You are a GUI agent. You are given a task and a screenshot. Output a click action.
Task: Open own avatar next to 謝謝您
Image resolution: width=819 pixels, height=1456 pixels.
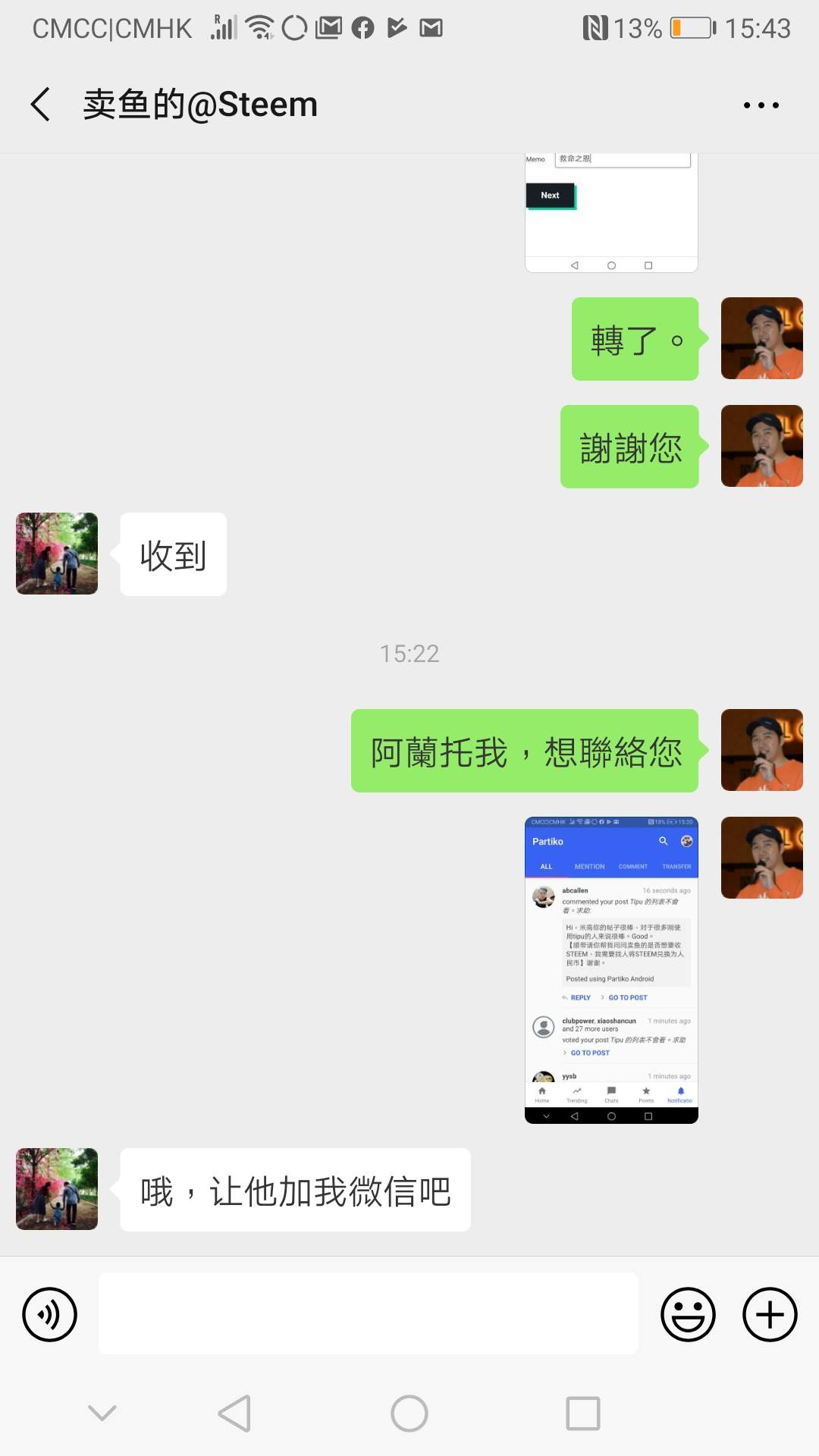(761, 446)
